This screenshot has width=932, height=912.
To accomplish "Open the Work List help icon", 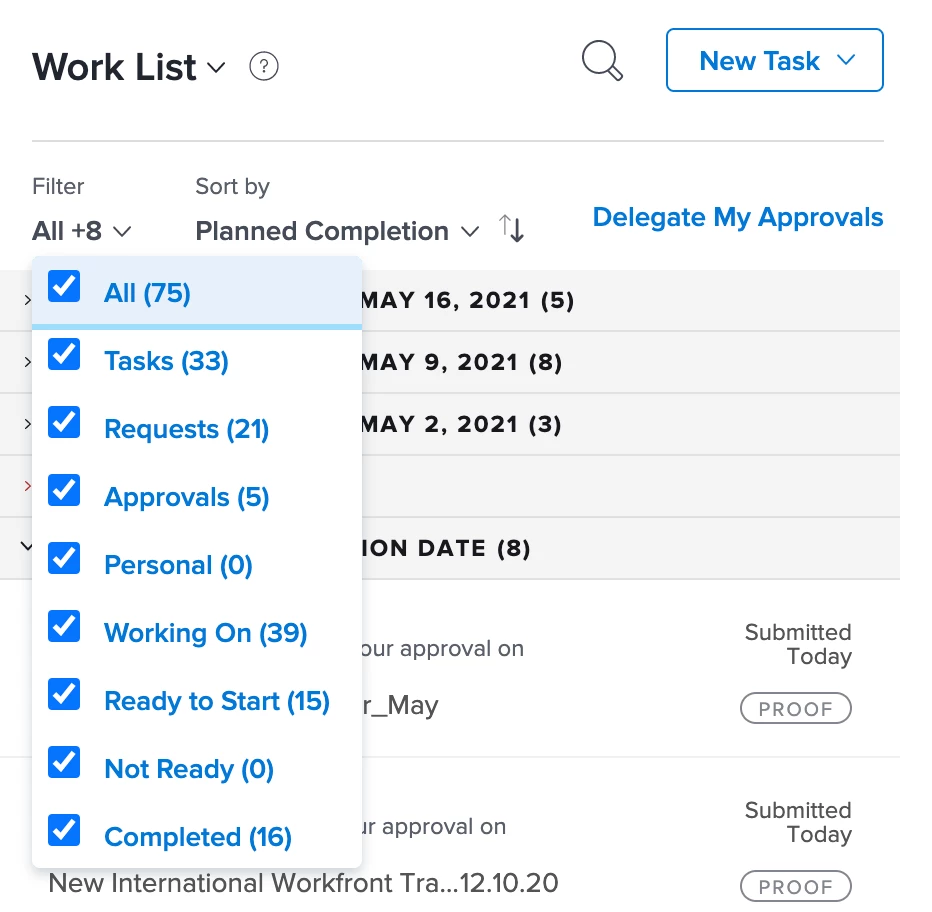I will point(263,67).
